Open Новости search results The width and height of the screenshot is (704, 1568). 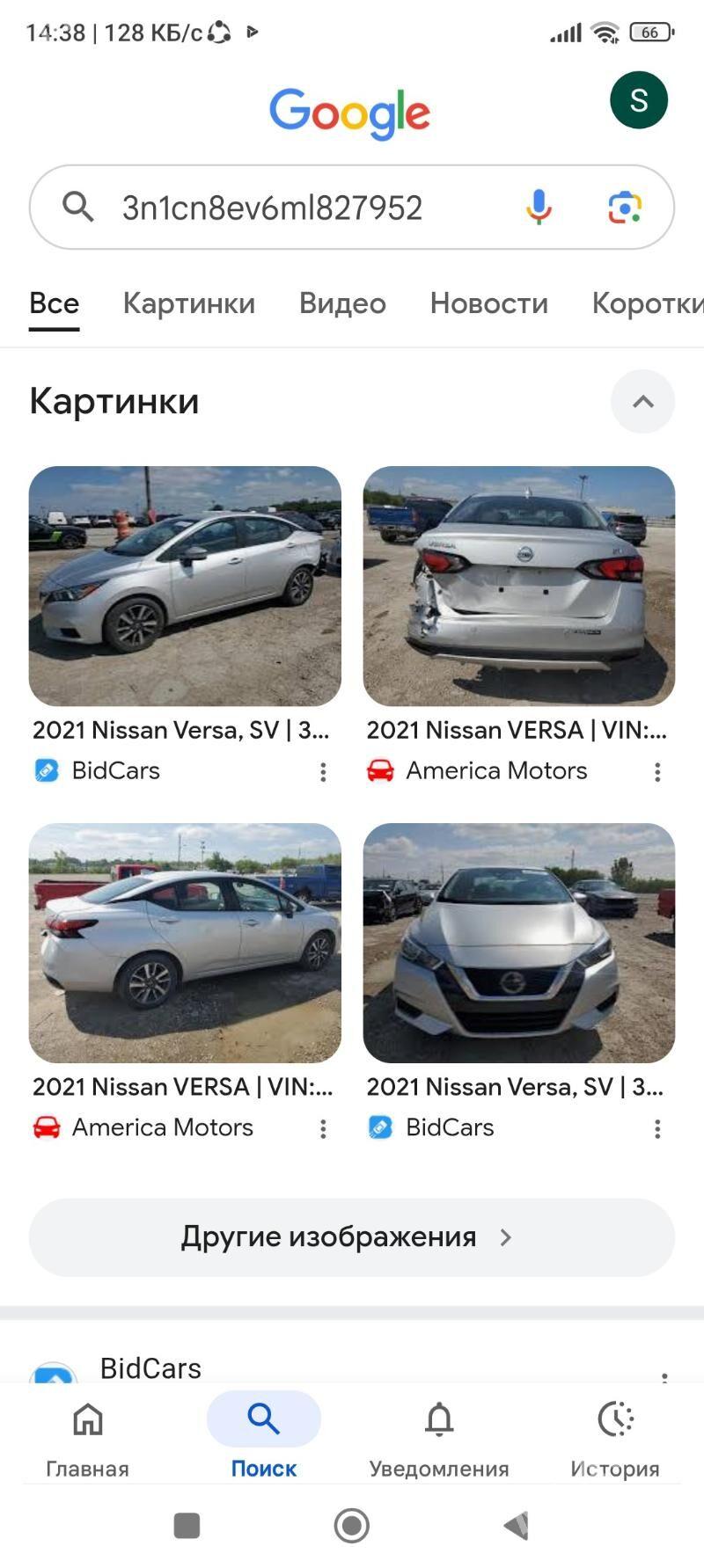(488, 303)
